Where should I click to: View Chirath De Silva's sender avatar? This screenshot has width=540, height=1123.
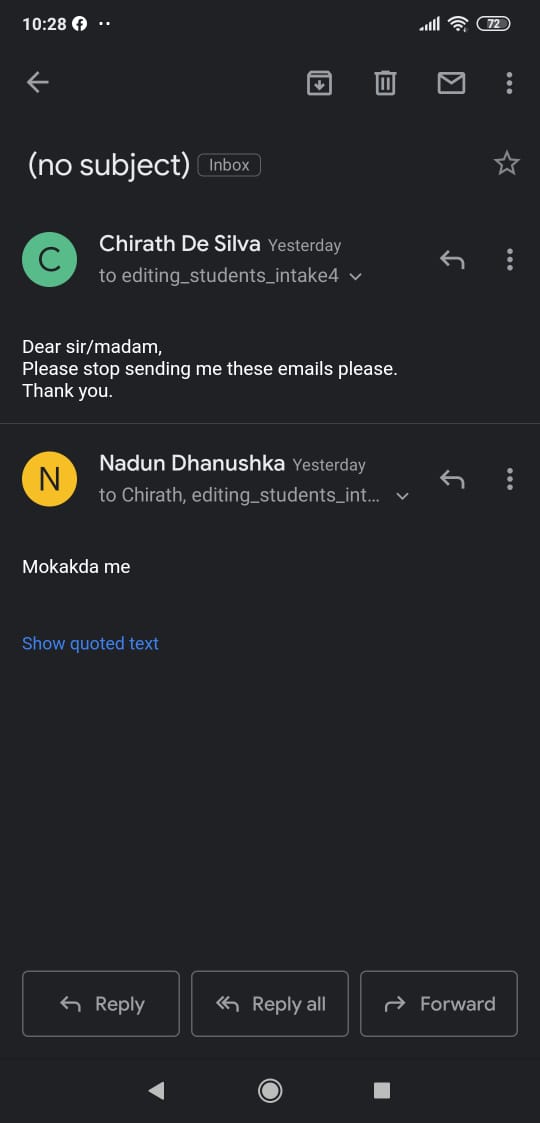coord(49,259)
